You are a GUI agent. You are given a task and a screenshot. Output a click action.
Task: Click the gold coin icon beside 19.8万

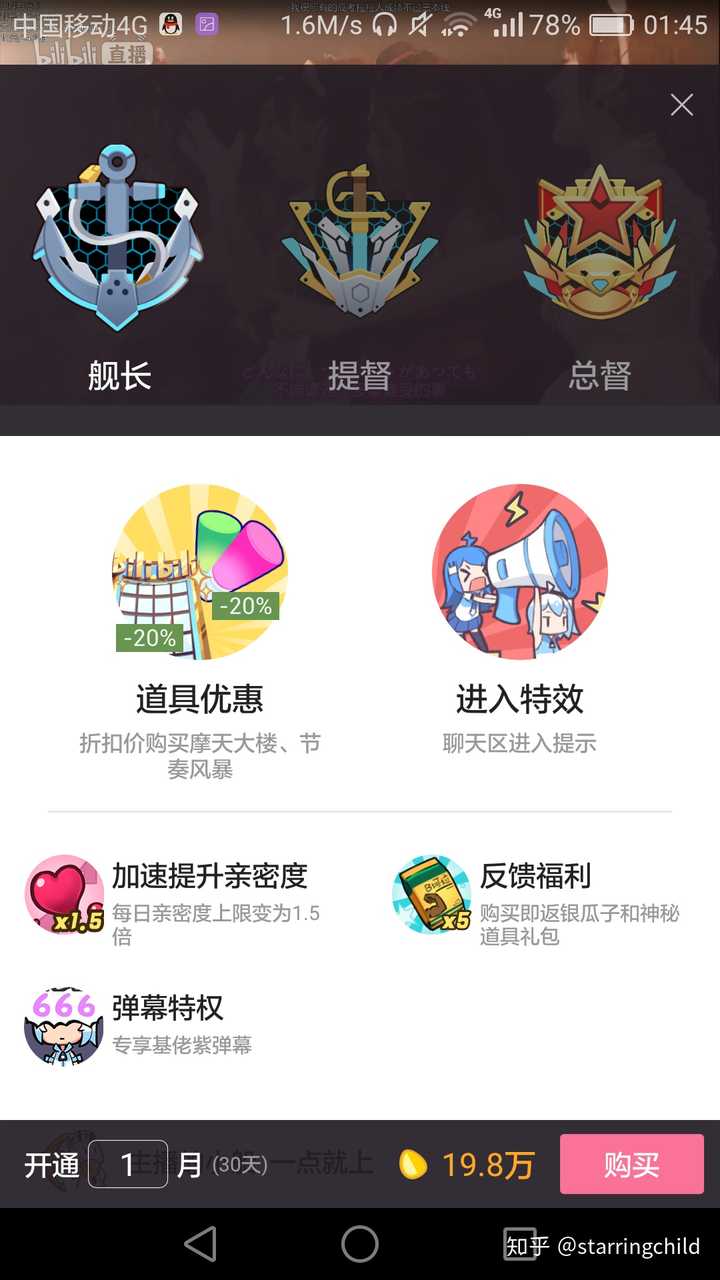[413, 1164]
